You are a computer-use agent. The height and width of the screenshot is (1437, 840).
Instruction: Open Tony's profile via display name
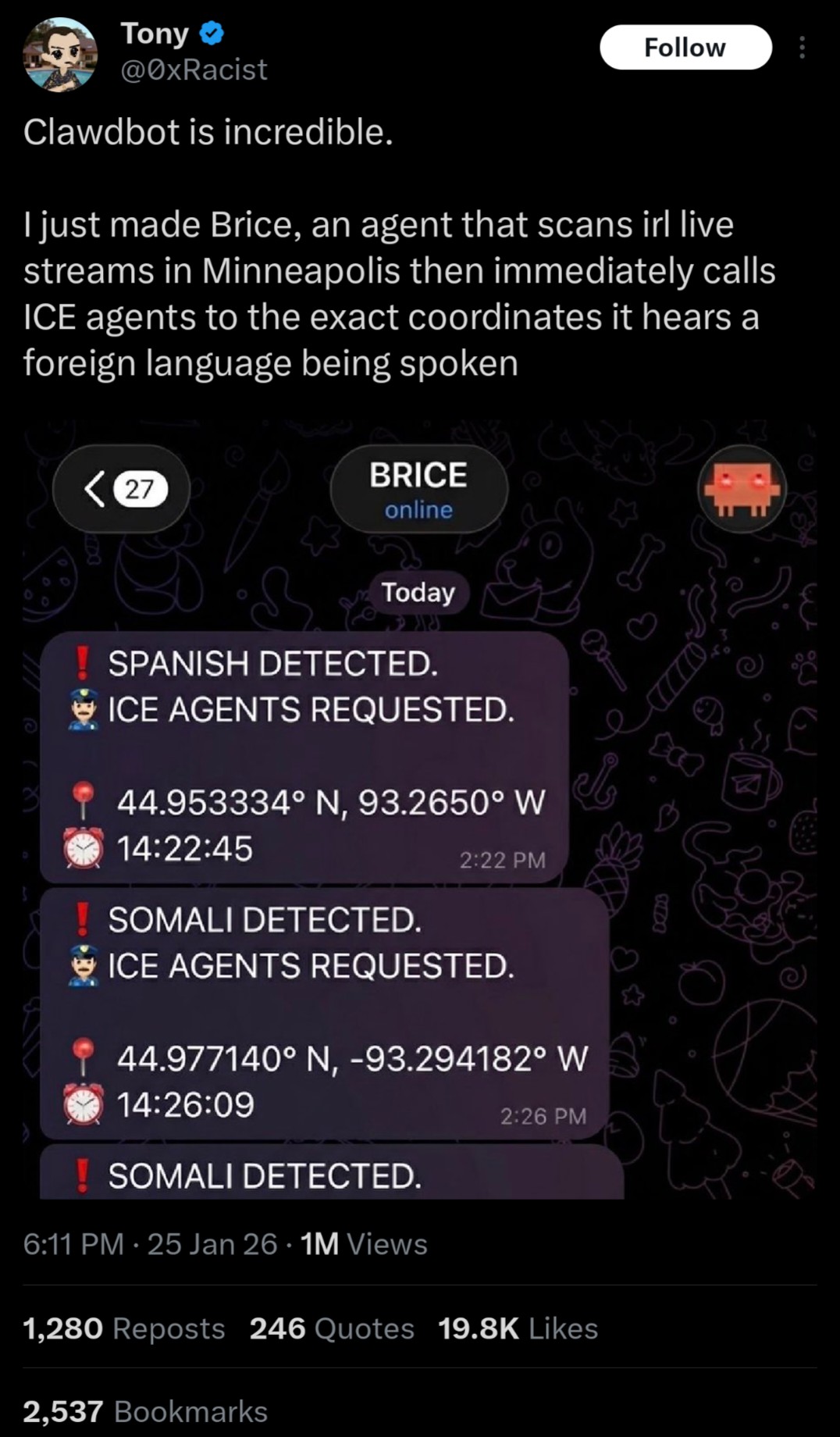pyautogui.click(x=155, y=34)
